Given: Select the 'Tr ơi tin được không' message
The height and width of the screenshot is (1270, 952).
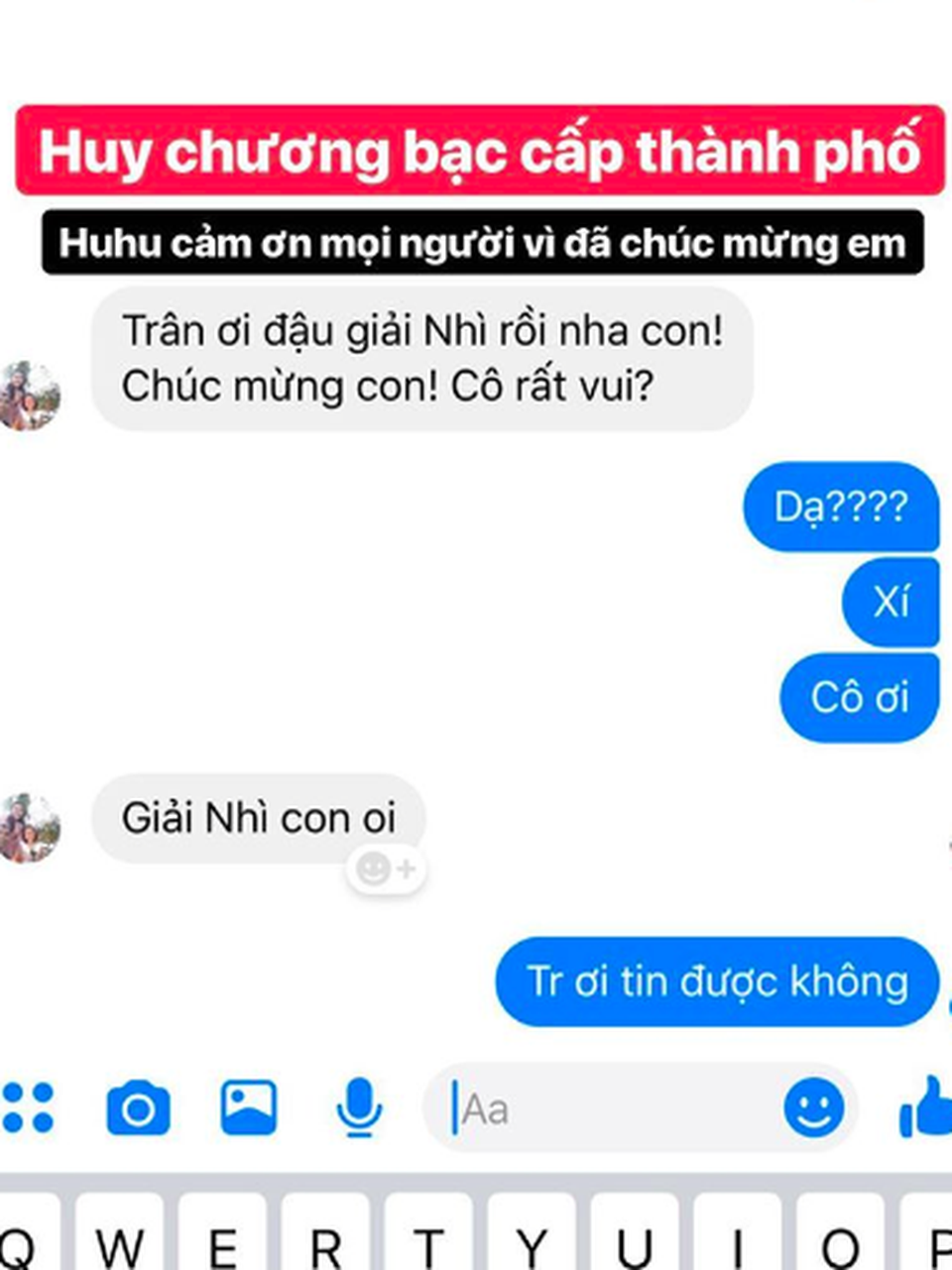Looking at the screenshot, I should [x=716, y=982].
